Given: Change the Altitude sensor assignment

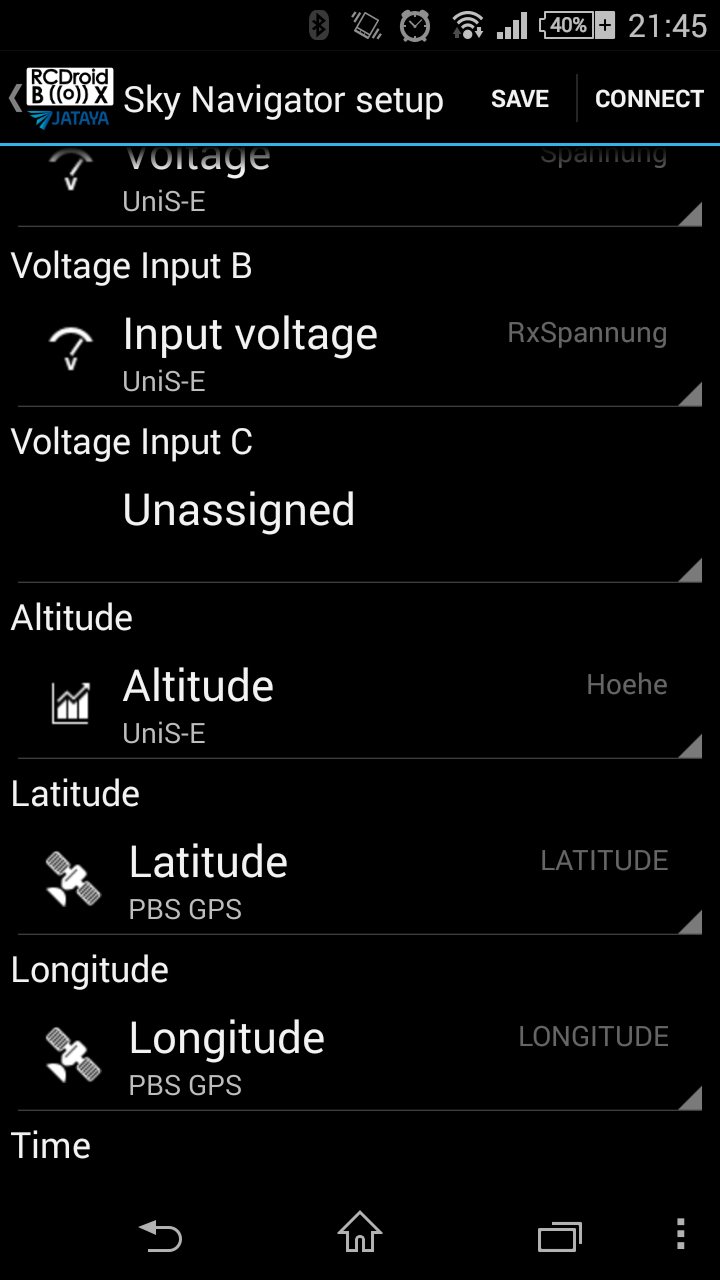Looking at the screenshot, I should 360,705.
